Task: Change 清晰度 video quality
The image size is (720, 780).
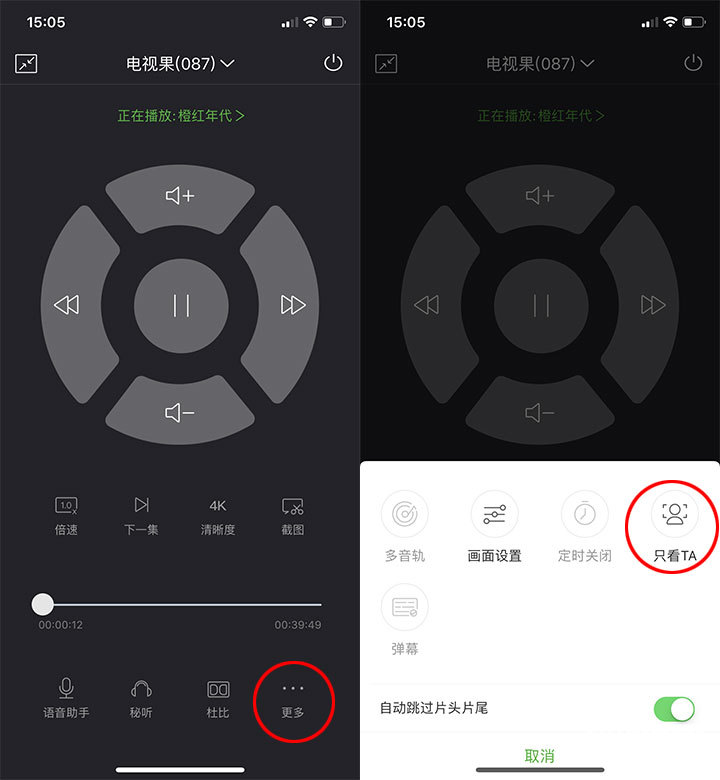Action: click(218, 514)
